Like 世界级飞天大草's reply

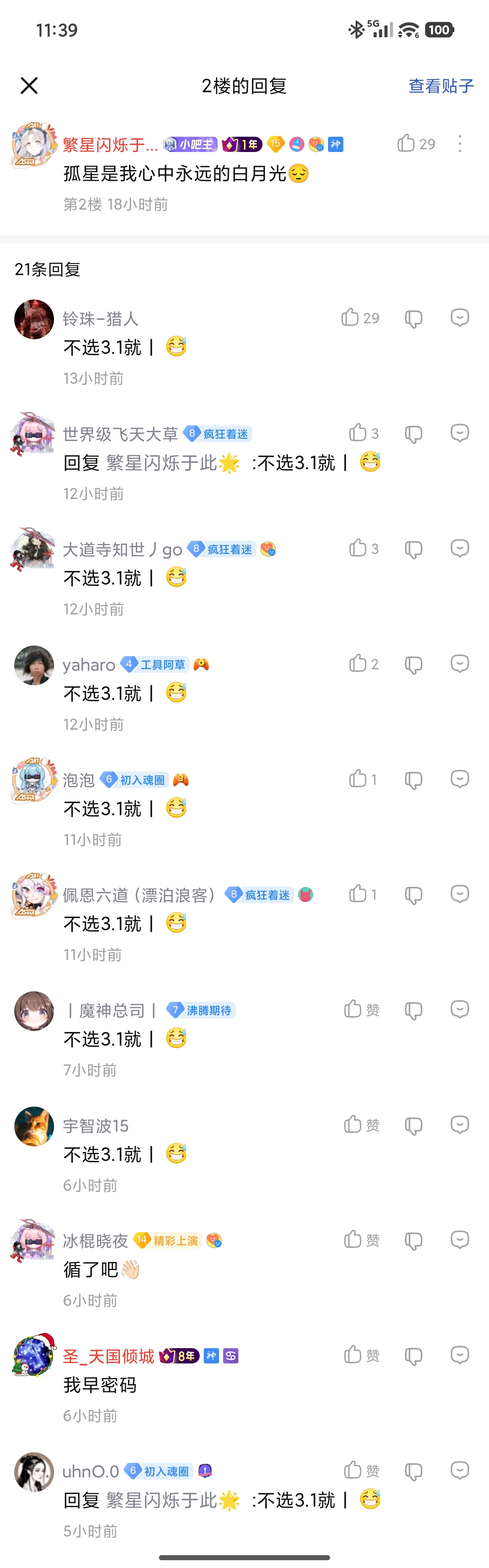tap(358, 433)
